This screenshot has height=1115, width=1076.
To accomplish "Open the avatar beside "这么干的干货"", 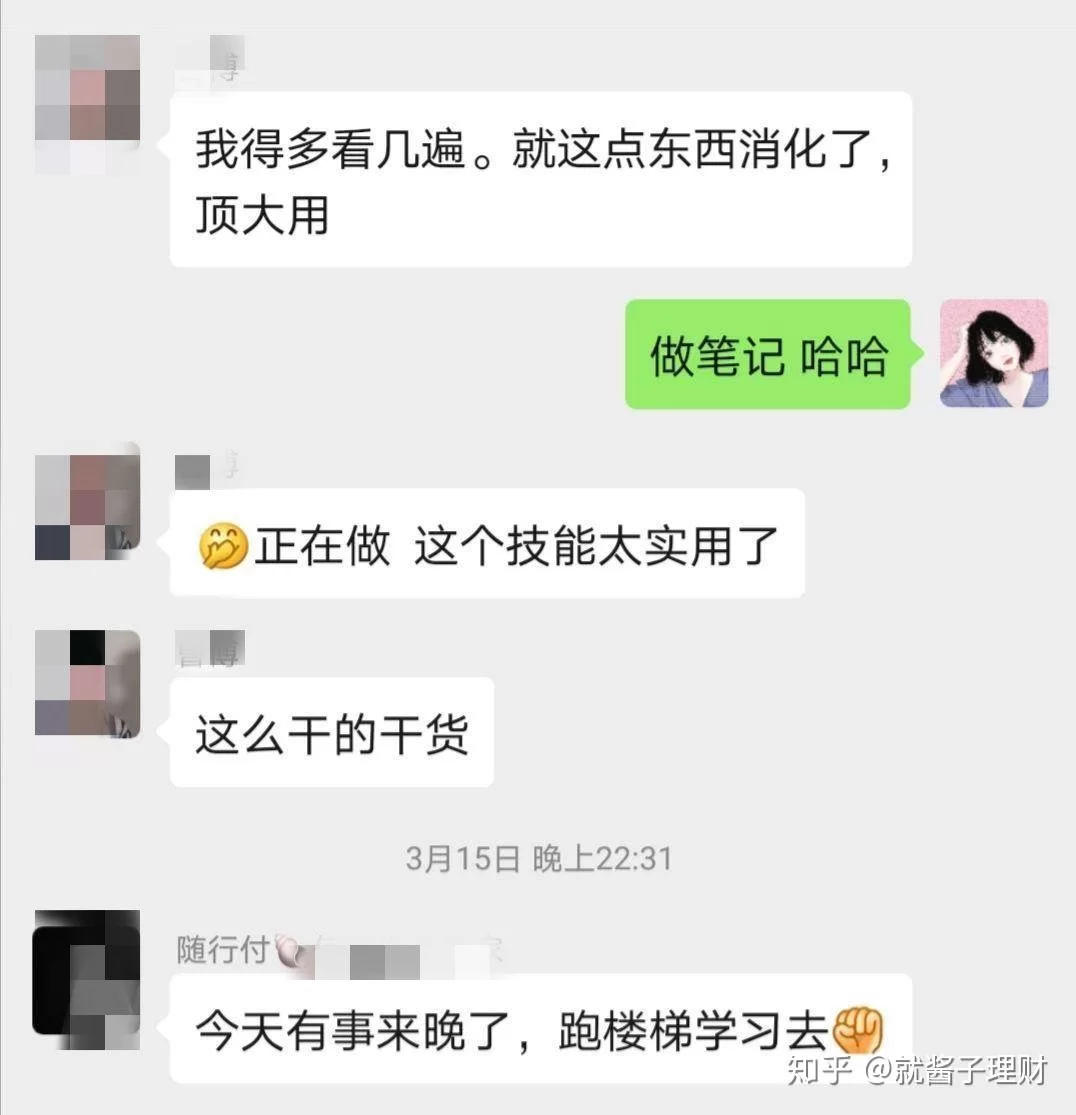I will [87, 683].
